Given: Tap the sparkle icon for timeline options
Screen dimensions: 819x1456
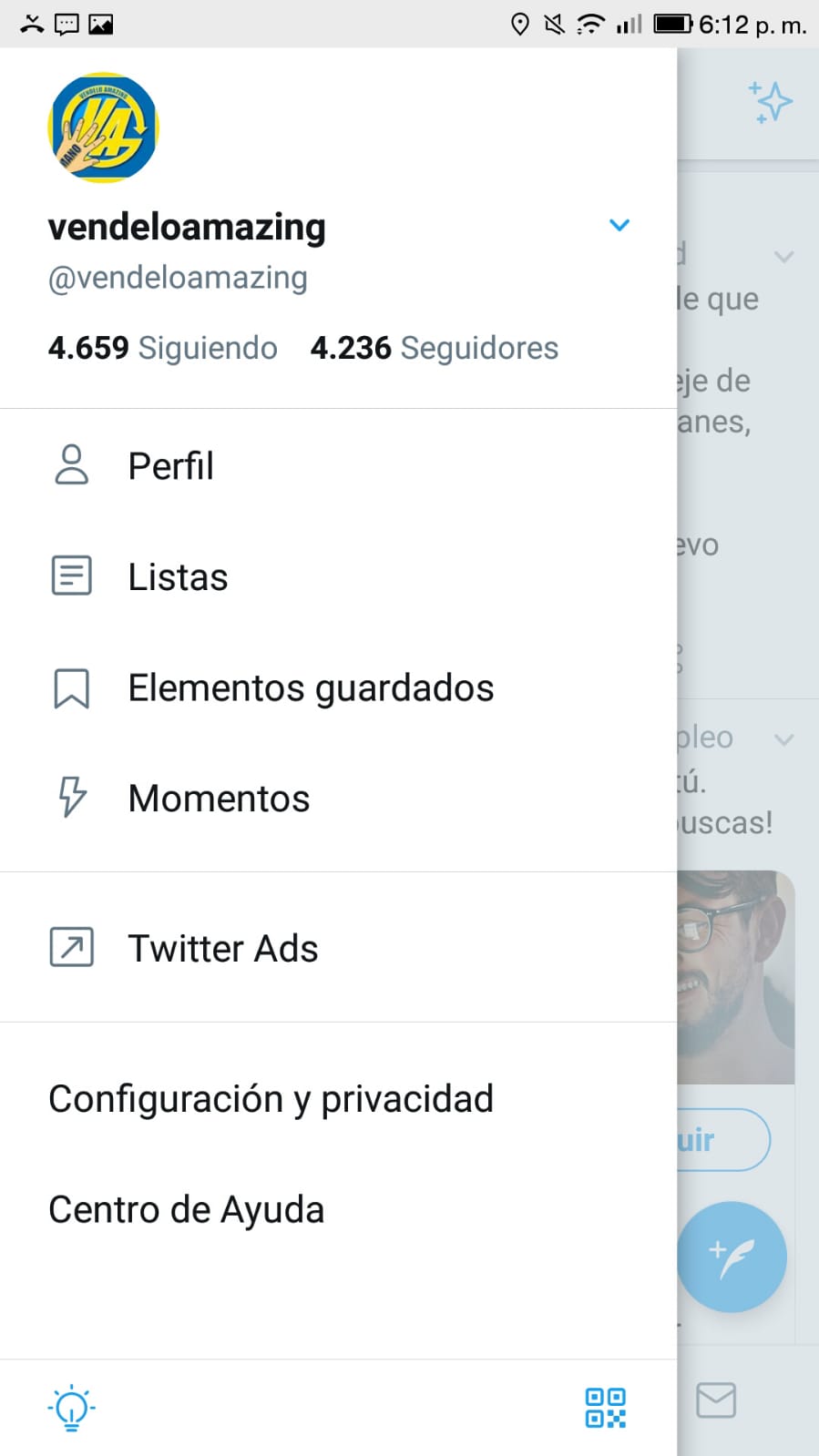Looking at the screenshot, I should click(x=771, y=102).
